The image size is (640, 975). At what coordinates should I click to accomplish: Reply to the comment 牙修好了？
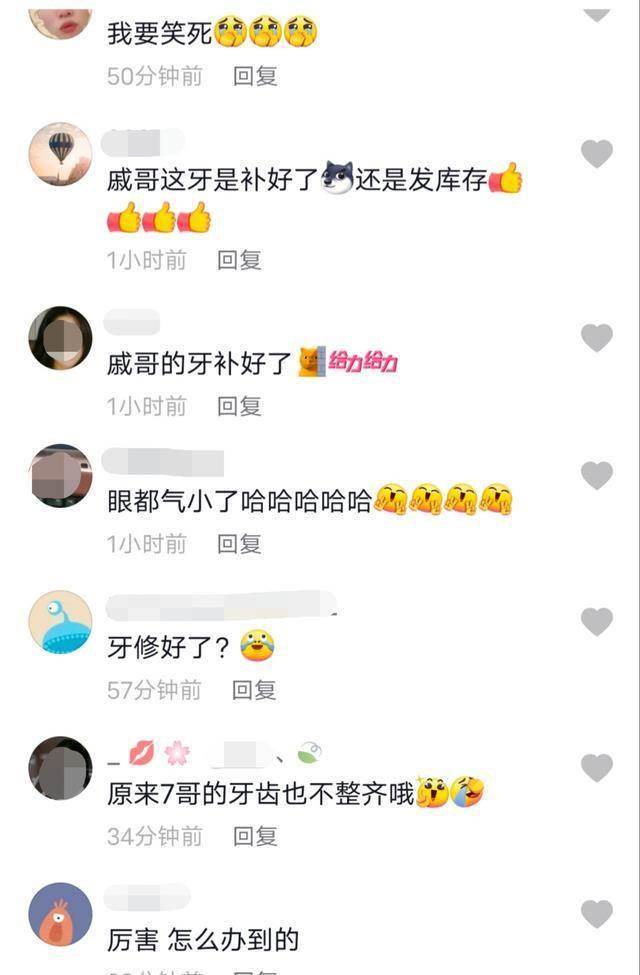(255, 690)
